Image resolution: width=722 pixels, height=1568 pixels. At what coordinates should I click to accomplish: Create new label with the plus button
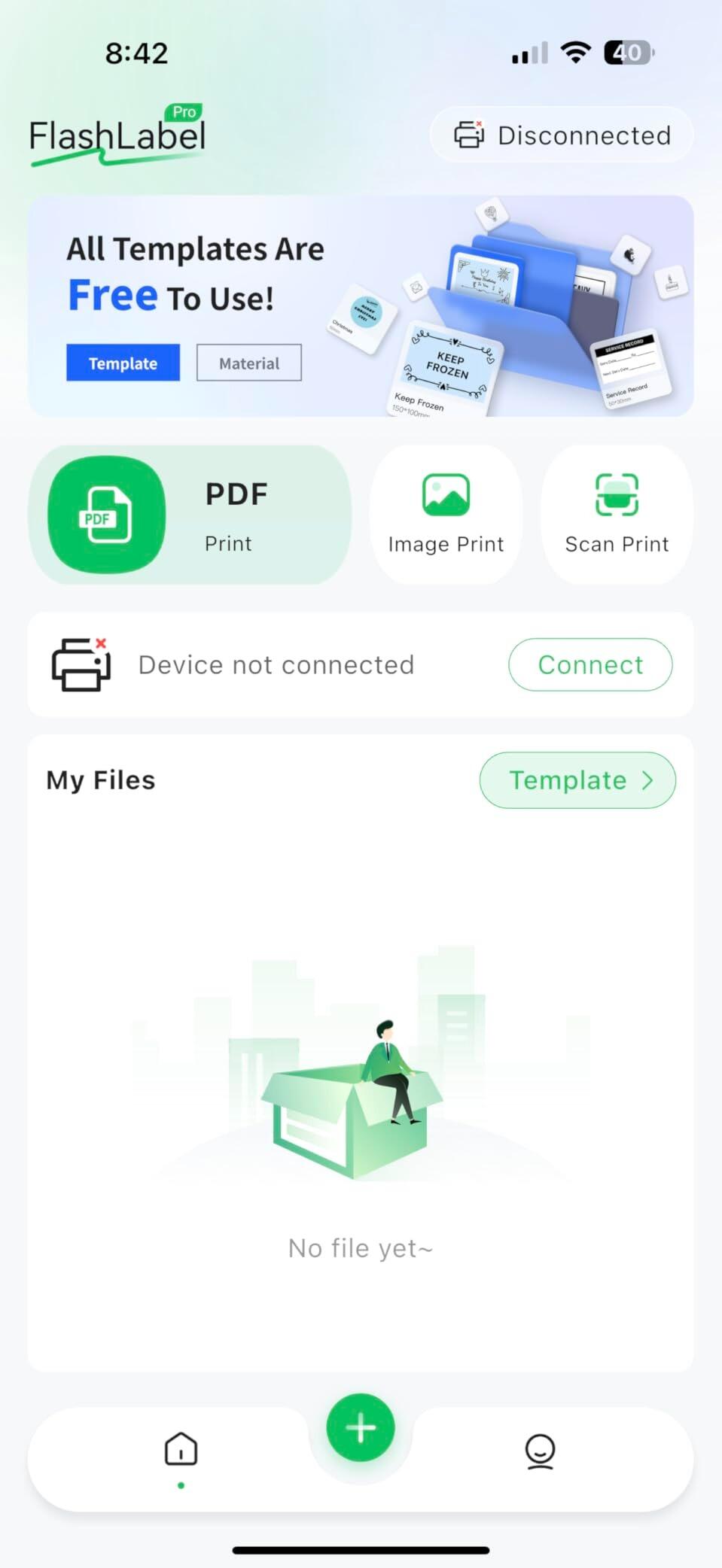click(x=361, y=1428)
